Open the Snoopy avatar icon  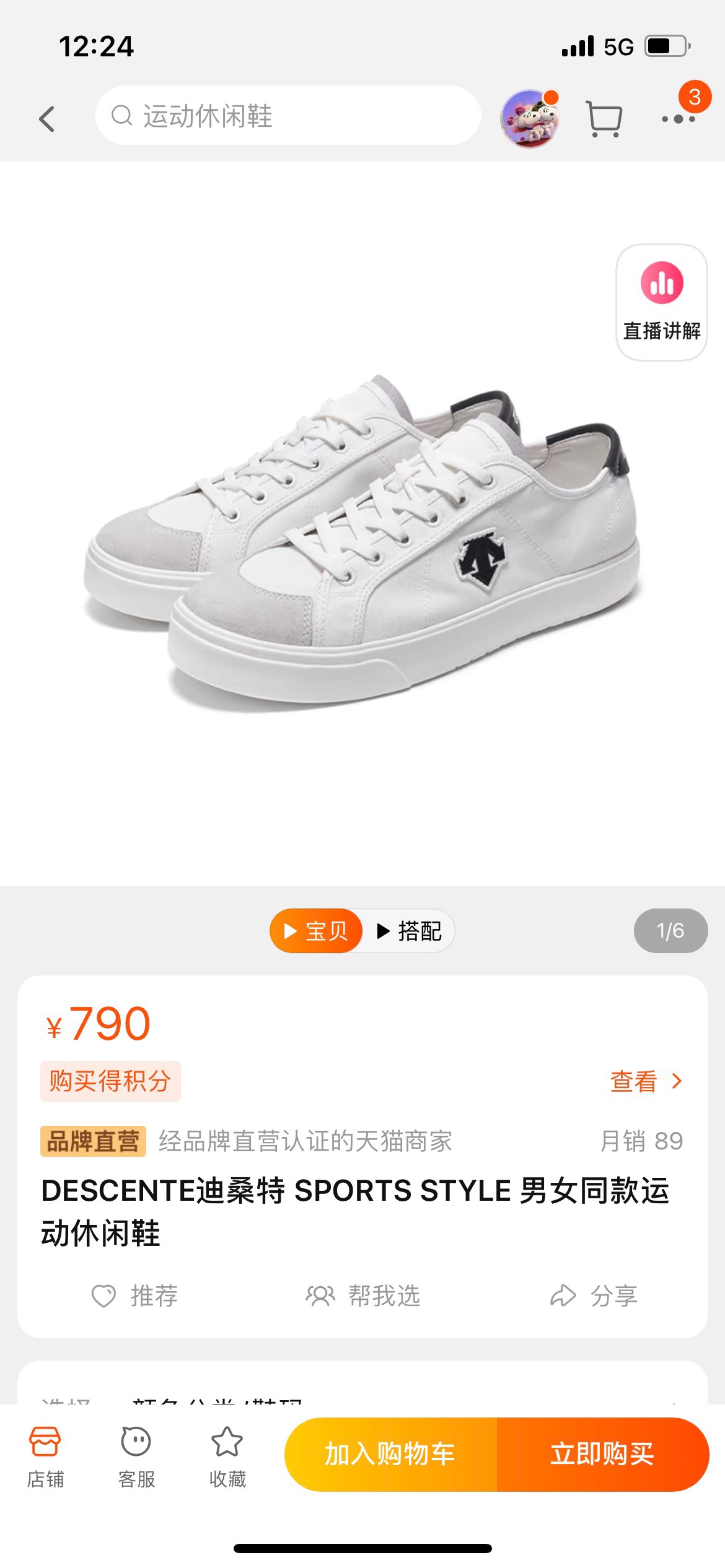pos(530,118)
